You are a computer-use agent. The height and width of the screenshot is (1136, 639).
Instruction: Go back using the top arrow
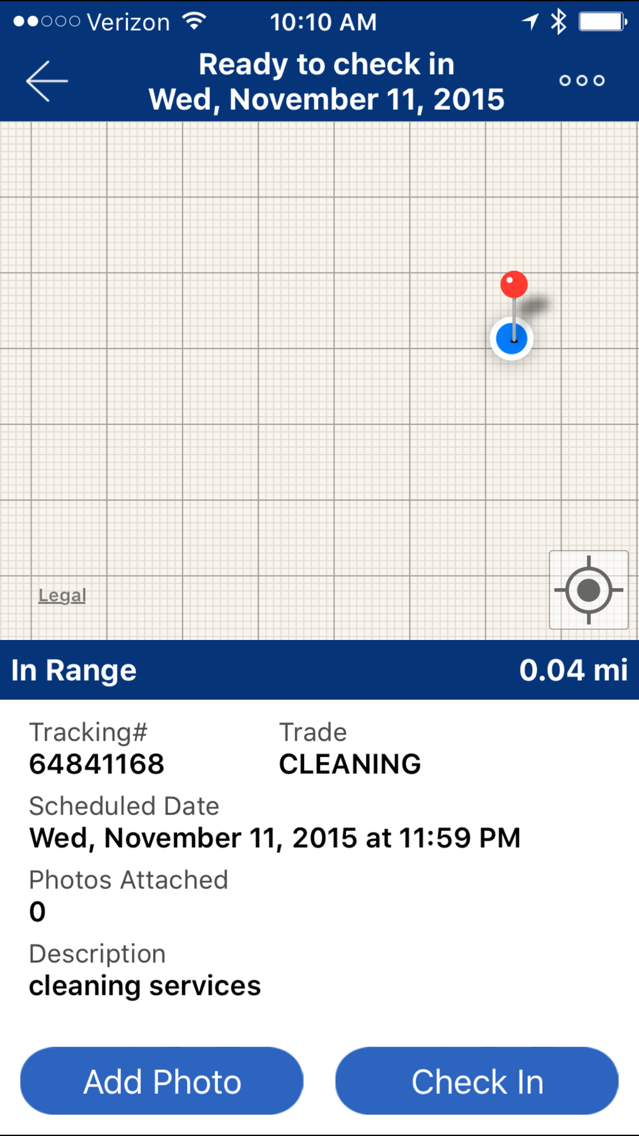pyautogui.click(x=47, y=81)
